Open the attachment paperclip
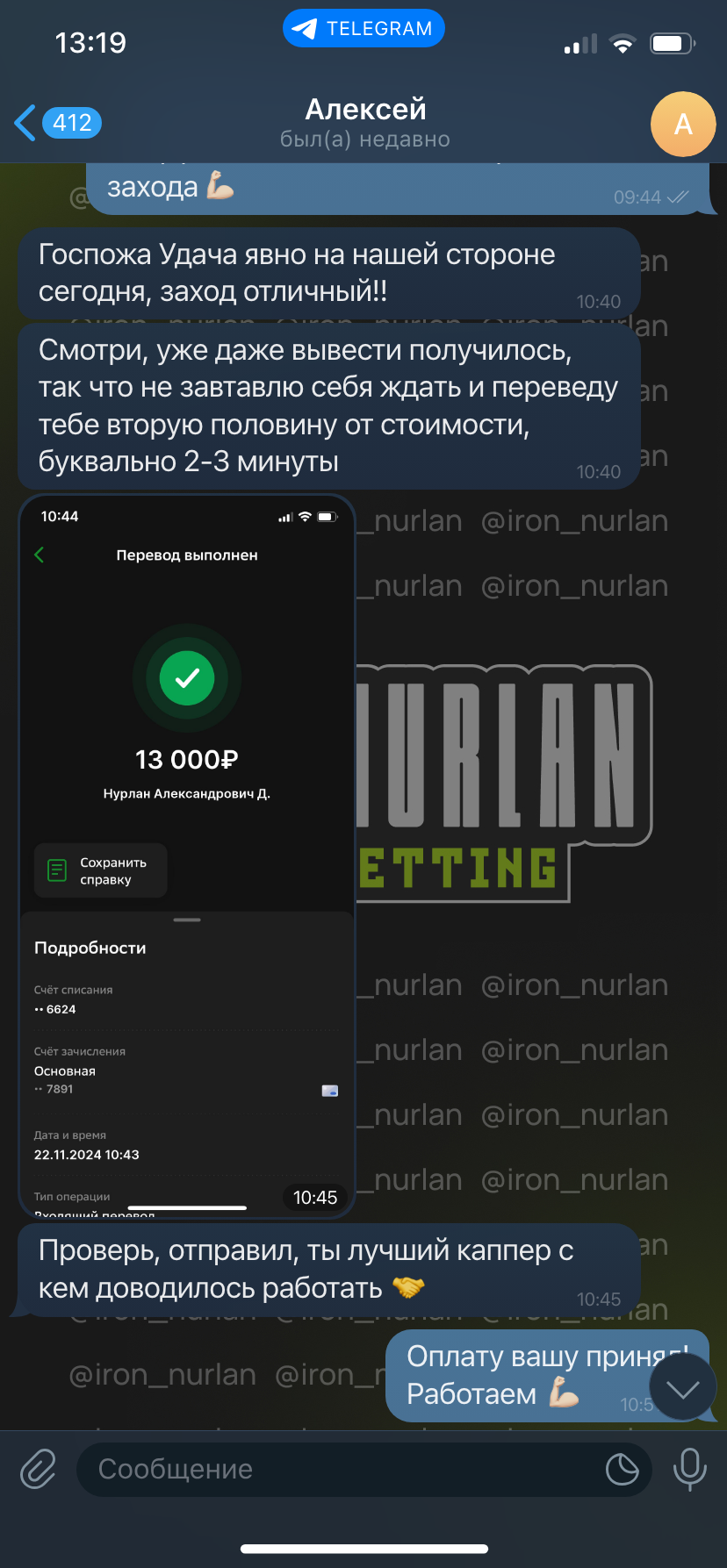 [x=38, y=1469]
